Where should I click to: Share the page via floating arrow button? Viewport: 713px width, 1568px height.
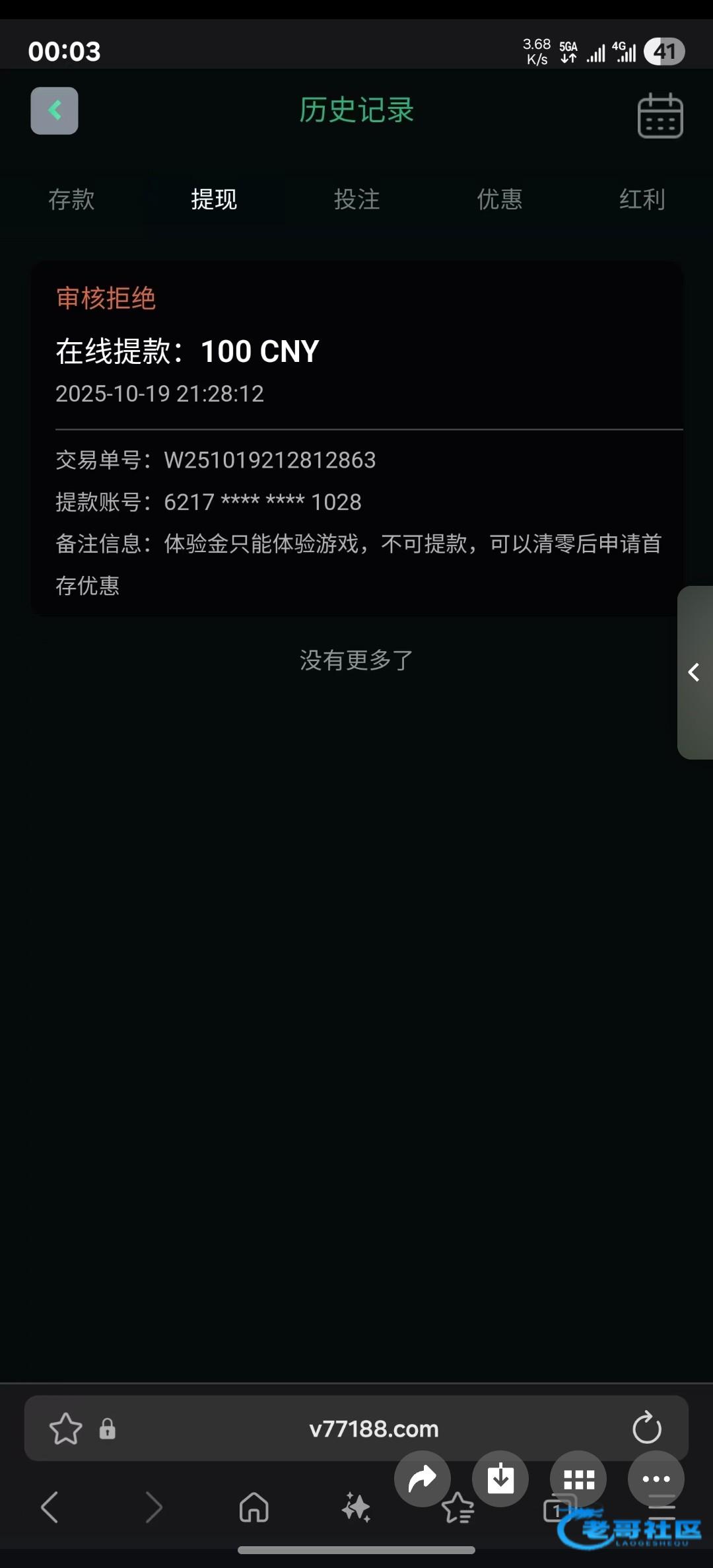(x=423, y=1479)
